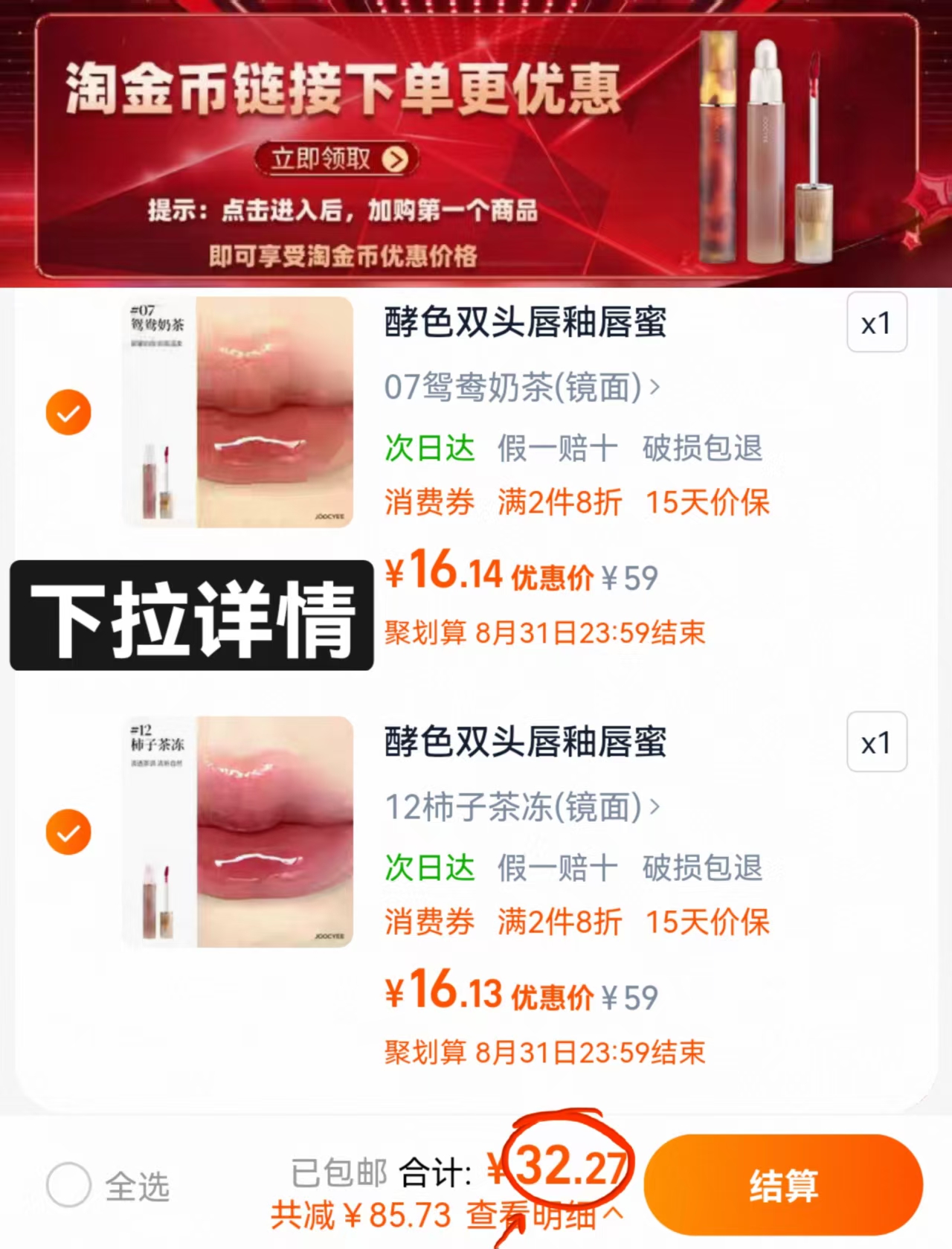Uncheck the 12柿子茶冻 product selection circle

(68, 831)
